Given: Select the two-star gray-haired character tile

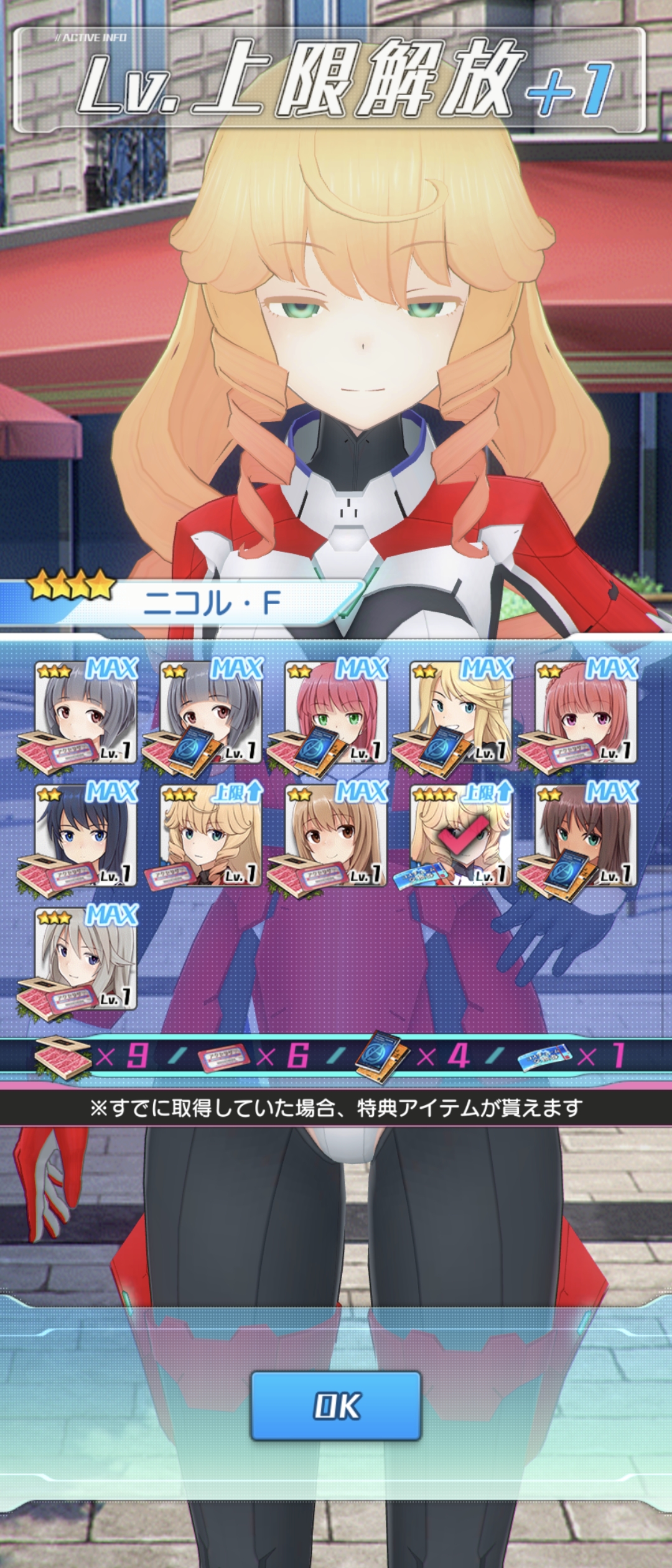Looking at the screenshot, I should coord(210,712).
